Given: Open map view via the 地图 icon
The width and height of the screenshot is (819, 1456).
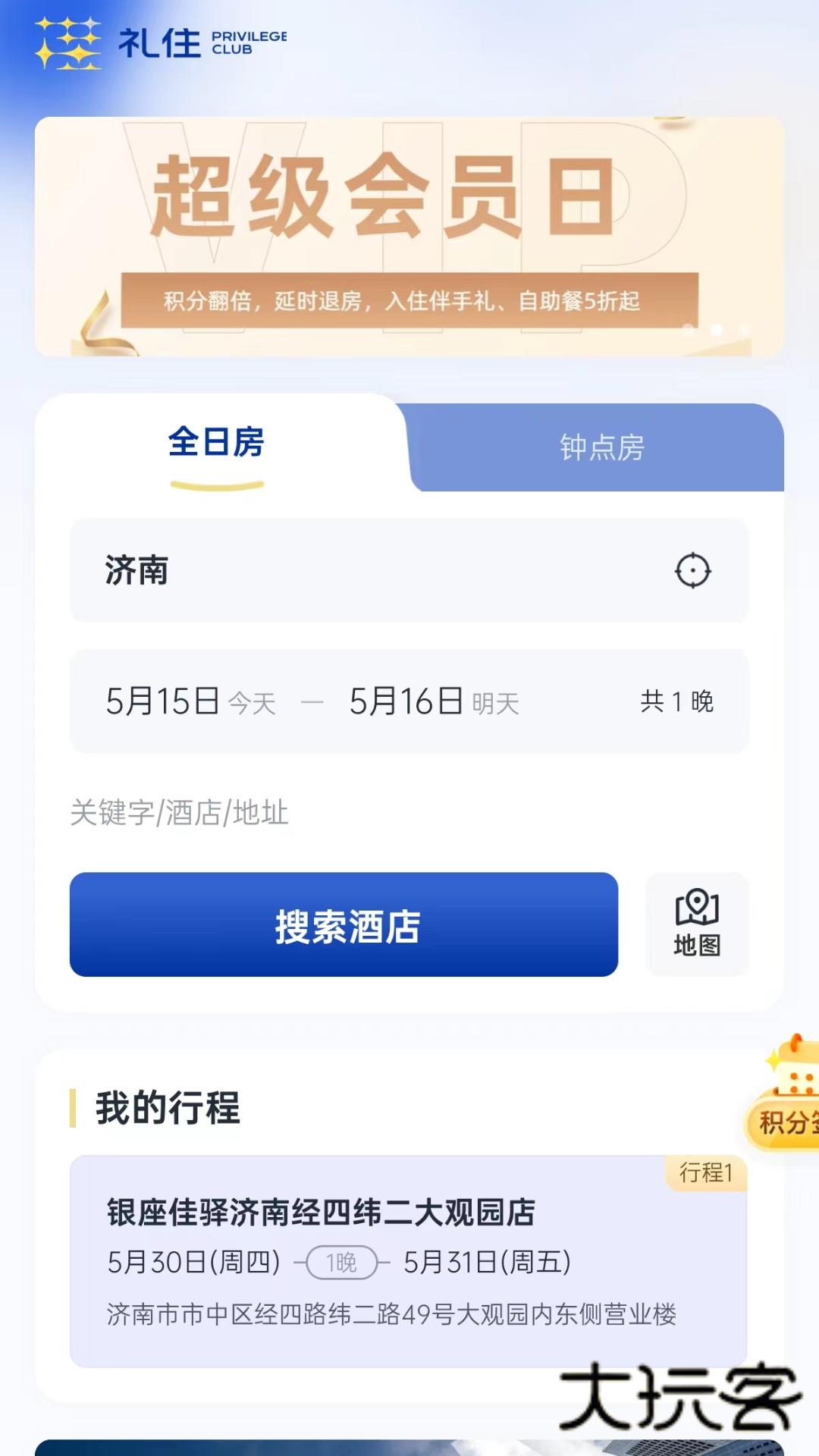Looking at the screenshot, I should point(696,924).
